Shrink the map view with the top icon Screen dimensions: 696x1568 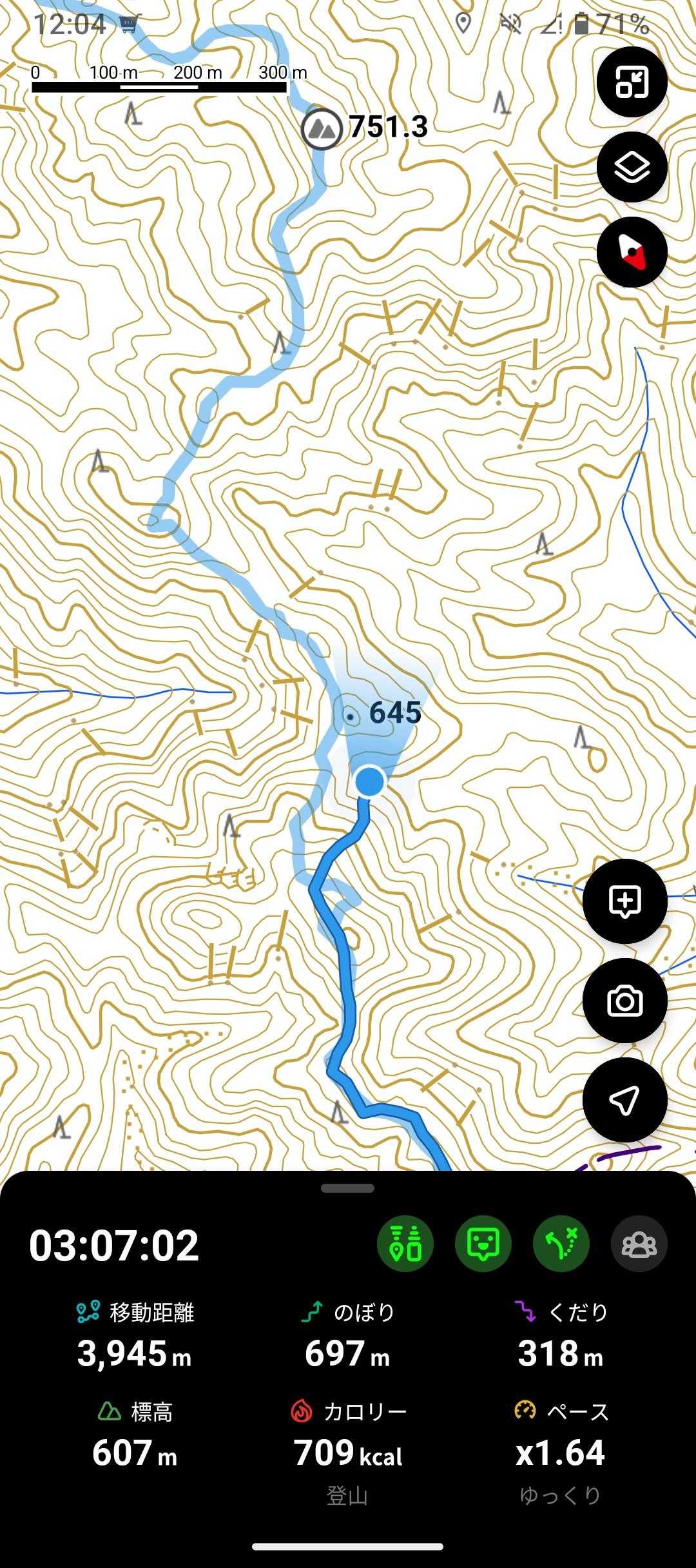[x=632, y=82]
